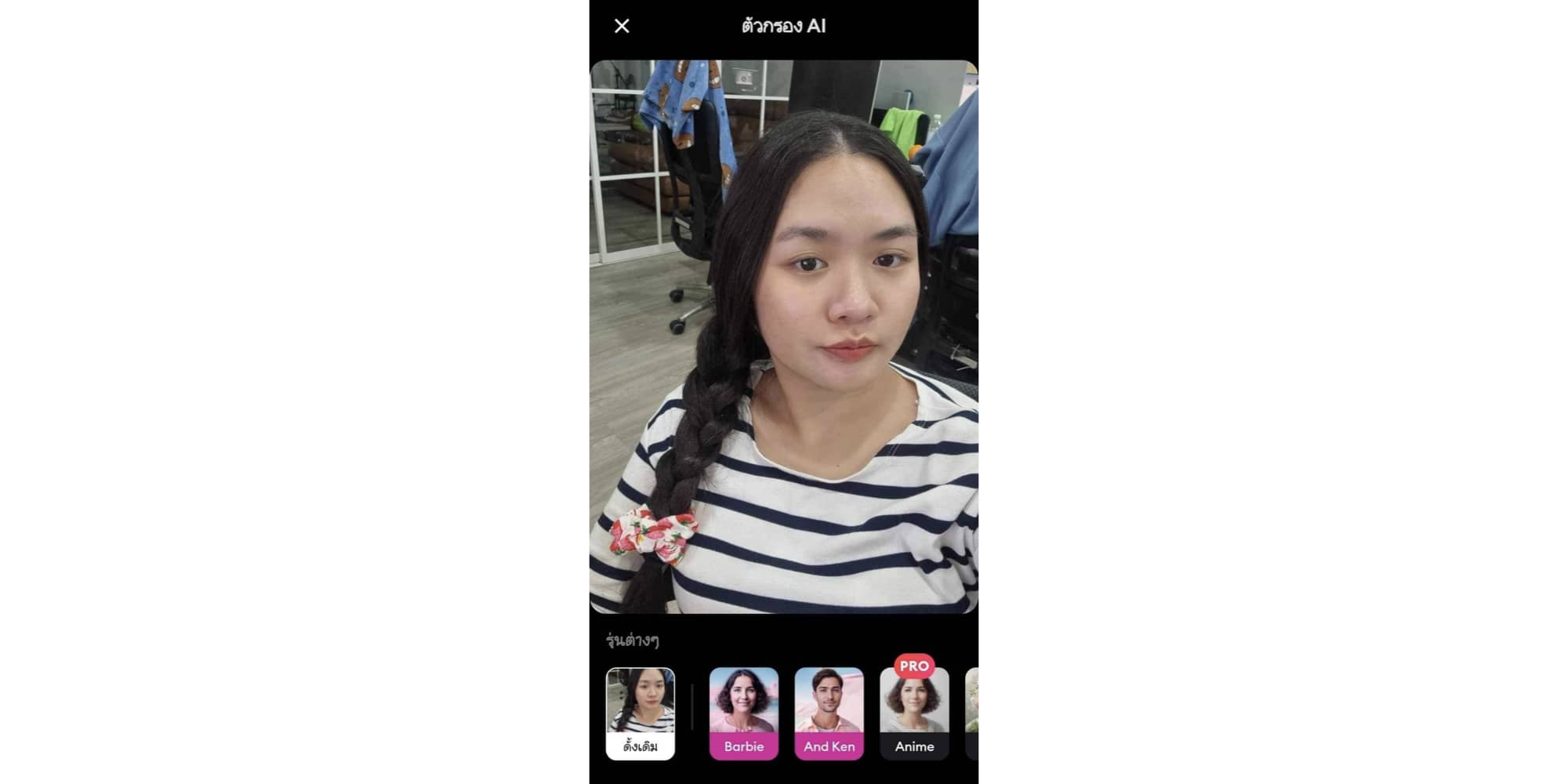
Task: Choose the PRO Anime filter
Action: pos(914,713)
